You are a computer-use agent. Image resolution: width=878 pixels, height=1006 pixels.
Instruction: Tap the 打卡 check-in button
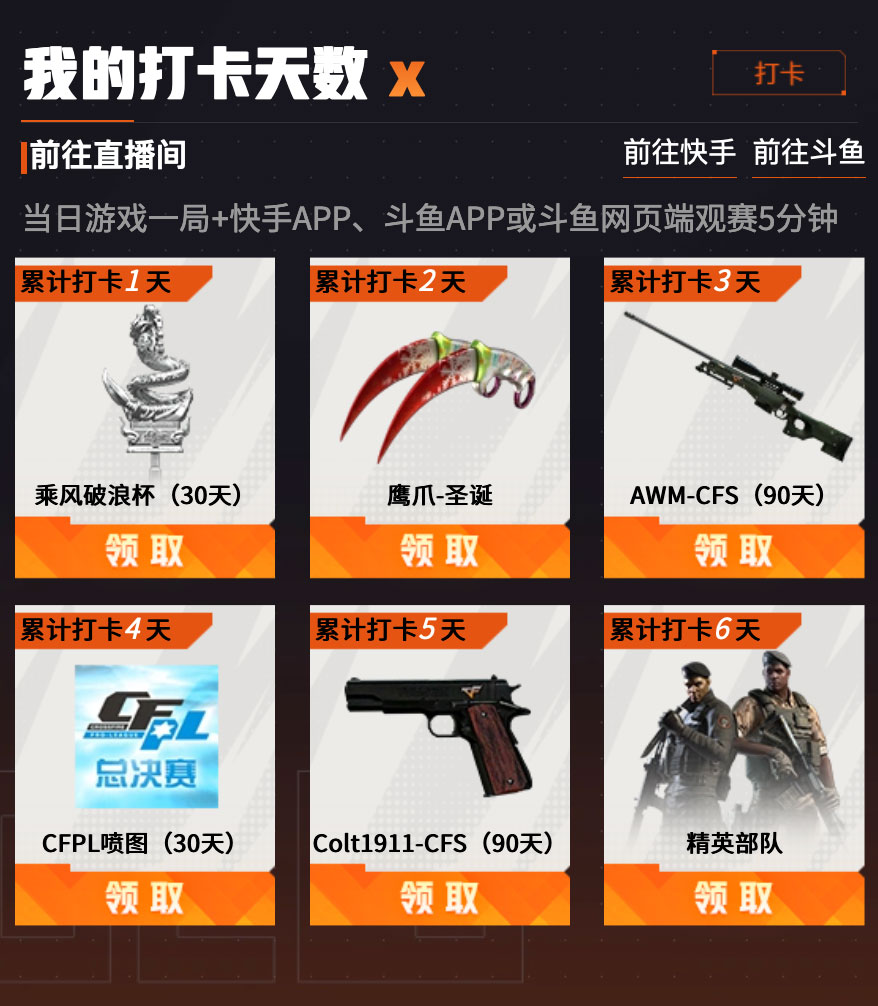(778, 74)
